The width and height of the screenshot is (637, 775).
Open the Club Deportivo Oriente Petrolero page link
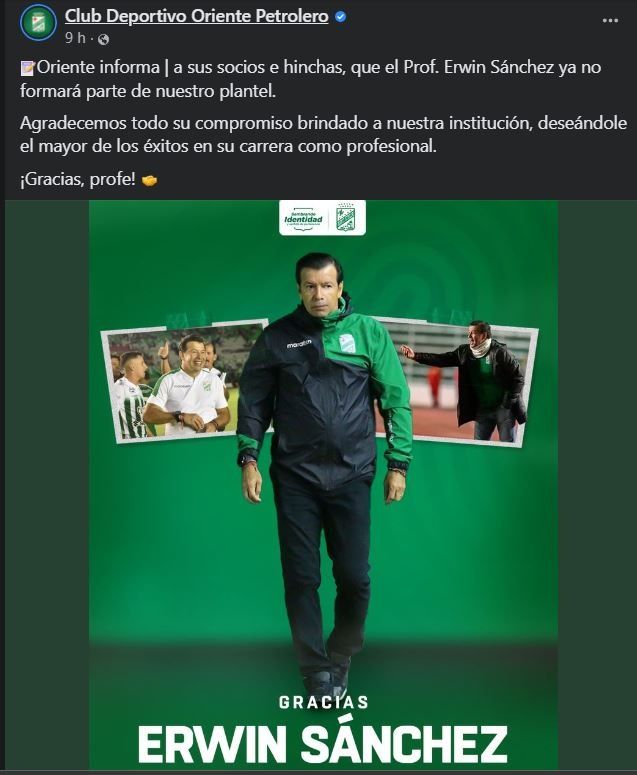pyautogui.click(x=196, y=16)
